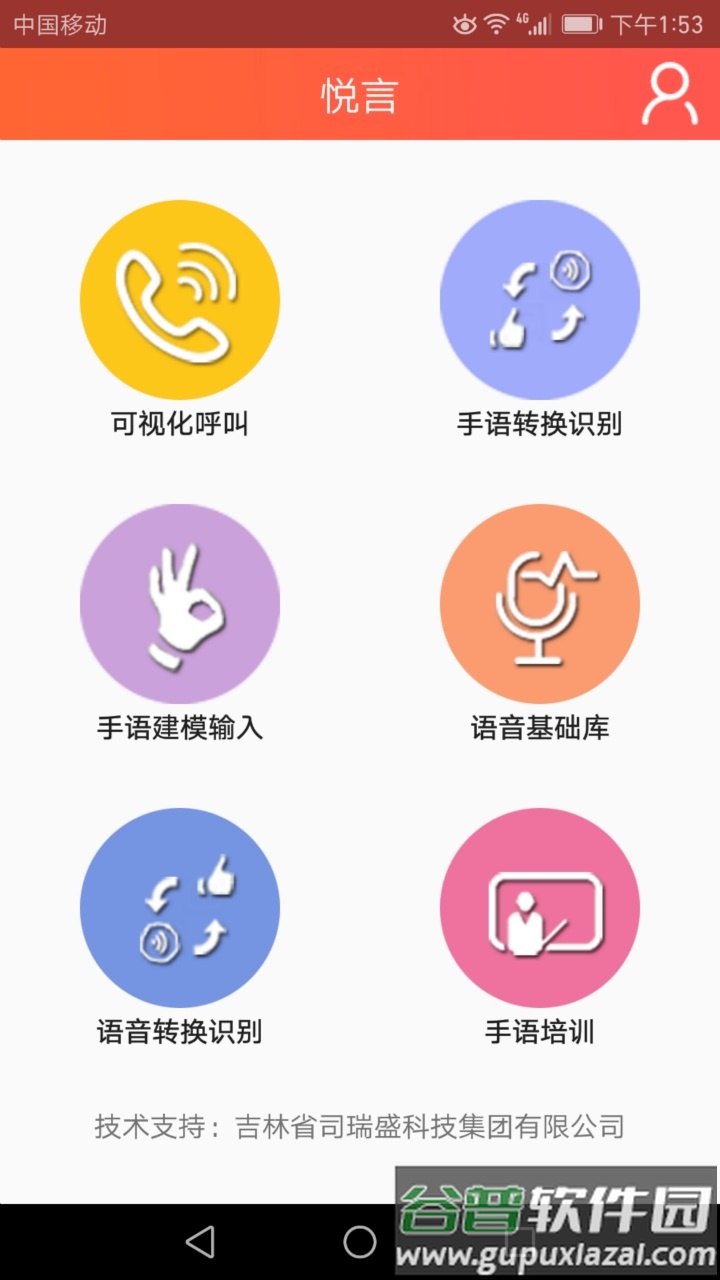Screen dimensions: 720x1280
Task: Open the 可视化呼叫 yellow phone icon
Action: 180,298
